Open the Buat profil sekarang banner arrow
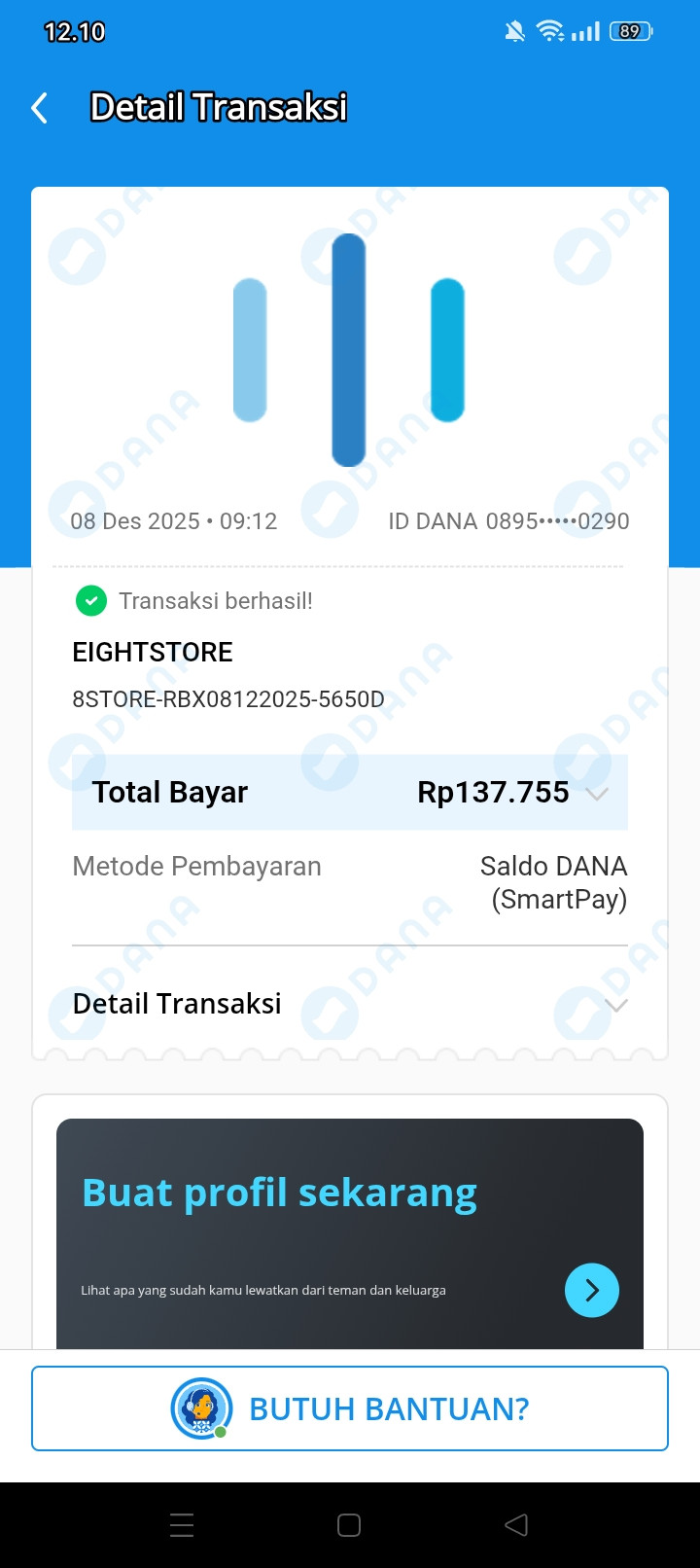700x1568 pixels. 591,1290
